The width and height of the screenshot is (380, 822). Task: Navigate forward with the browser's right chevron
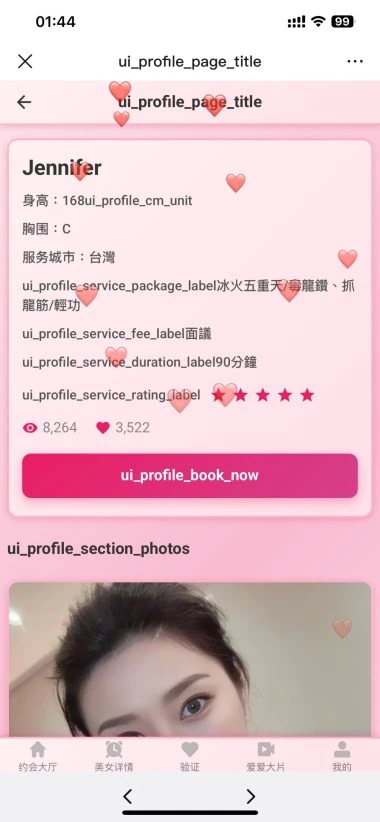(251, 797)
